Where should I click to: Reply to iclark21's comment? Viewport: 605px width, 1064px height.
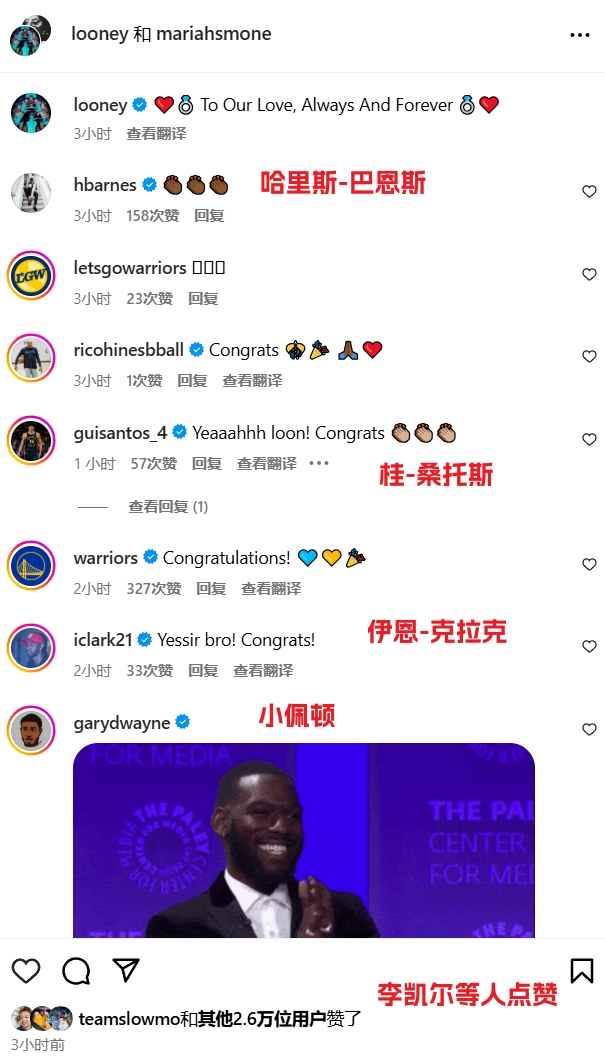pos(203,670)
